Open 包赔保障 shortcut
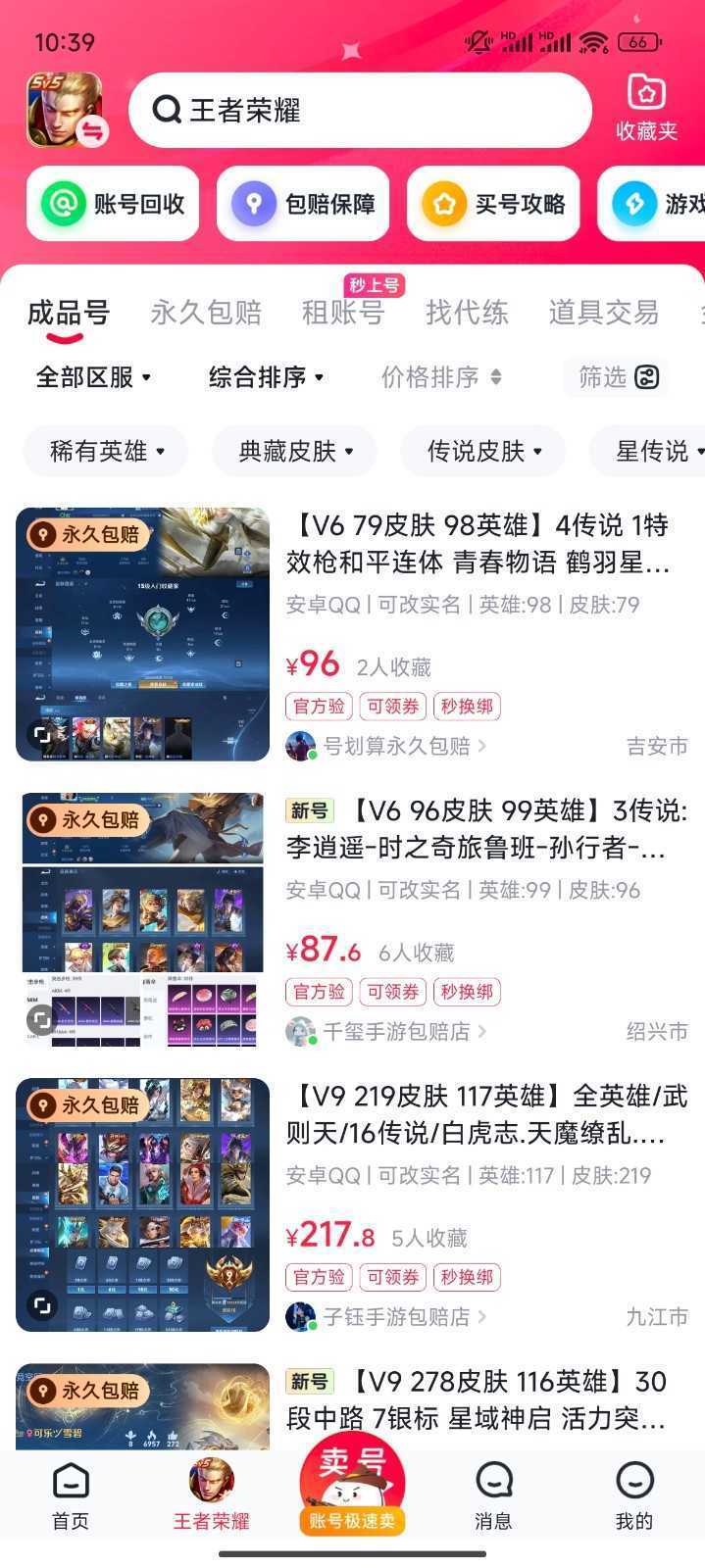 303,204
